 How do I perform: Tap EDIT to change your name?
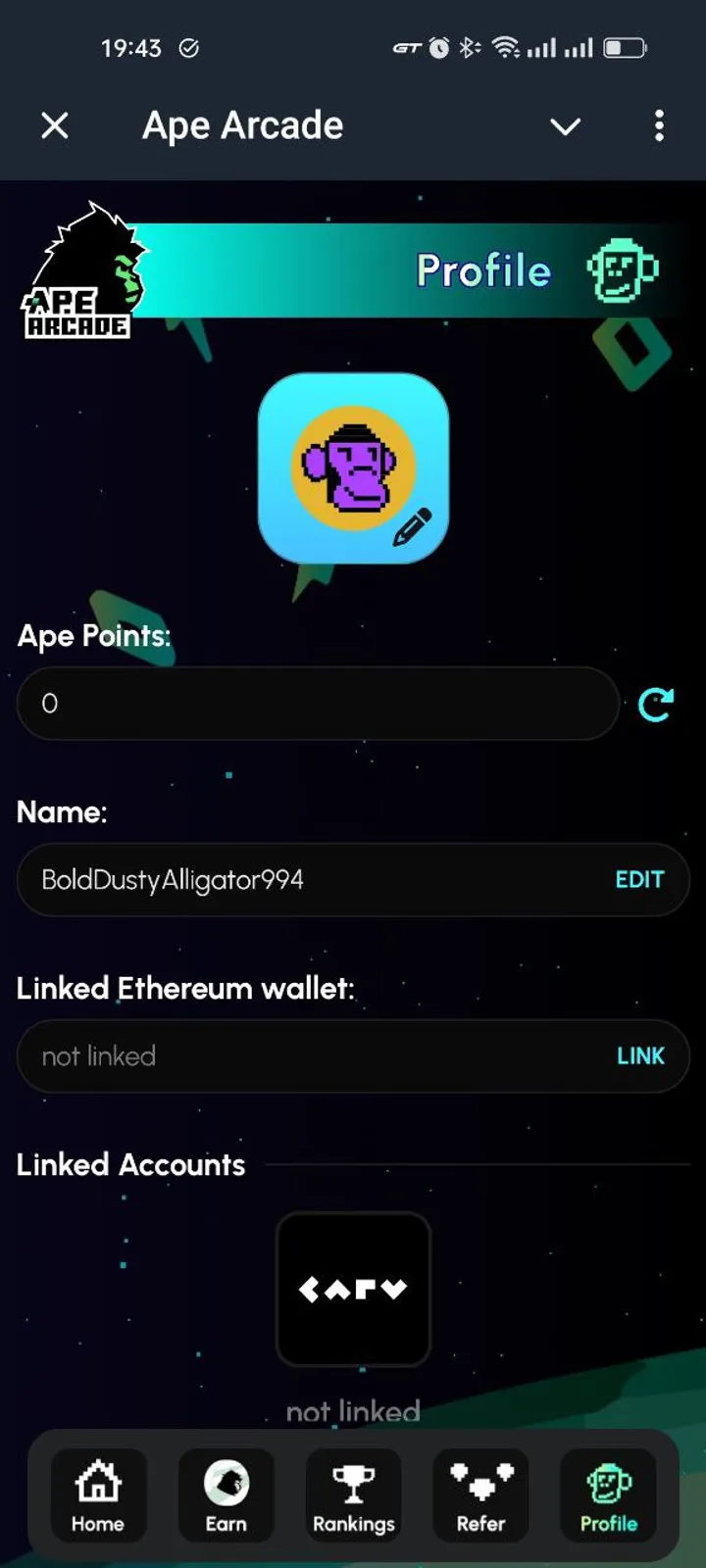pos(639,879)
